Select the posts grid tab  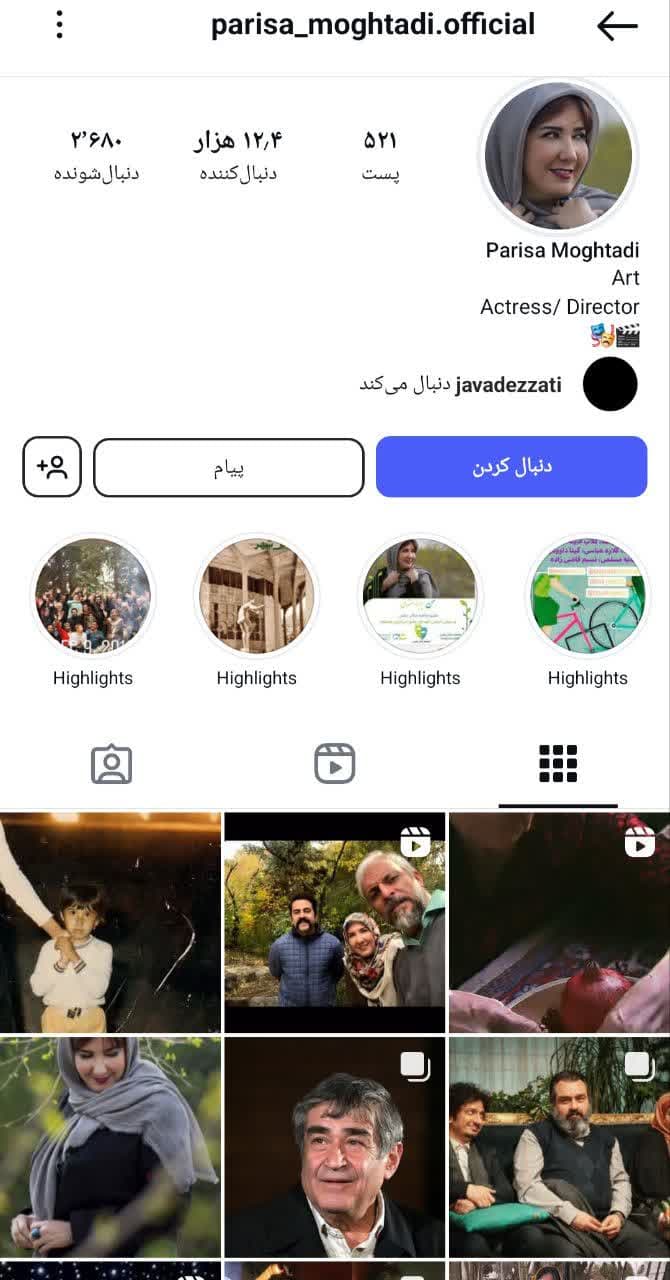558,764
